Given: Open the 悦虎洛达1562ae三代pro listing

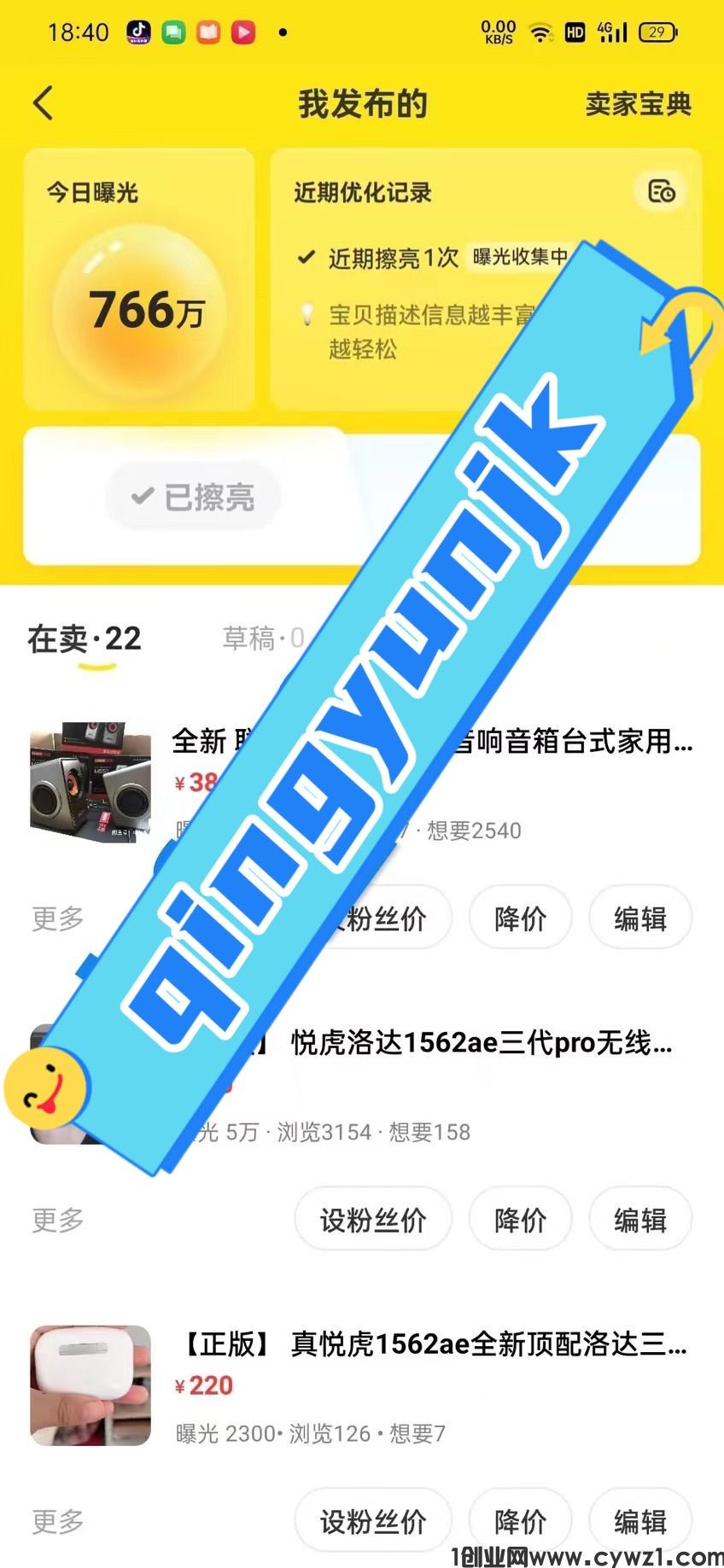Looking at the screenshot, I should 482,1043.
